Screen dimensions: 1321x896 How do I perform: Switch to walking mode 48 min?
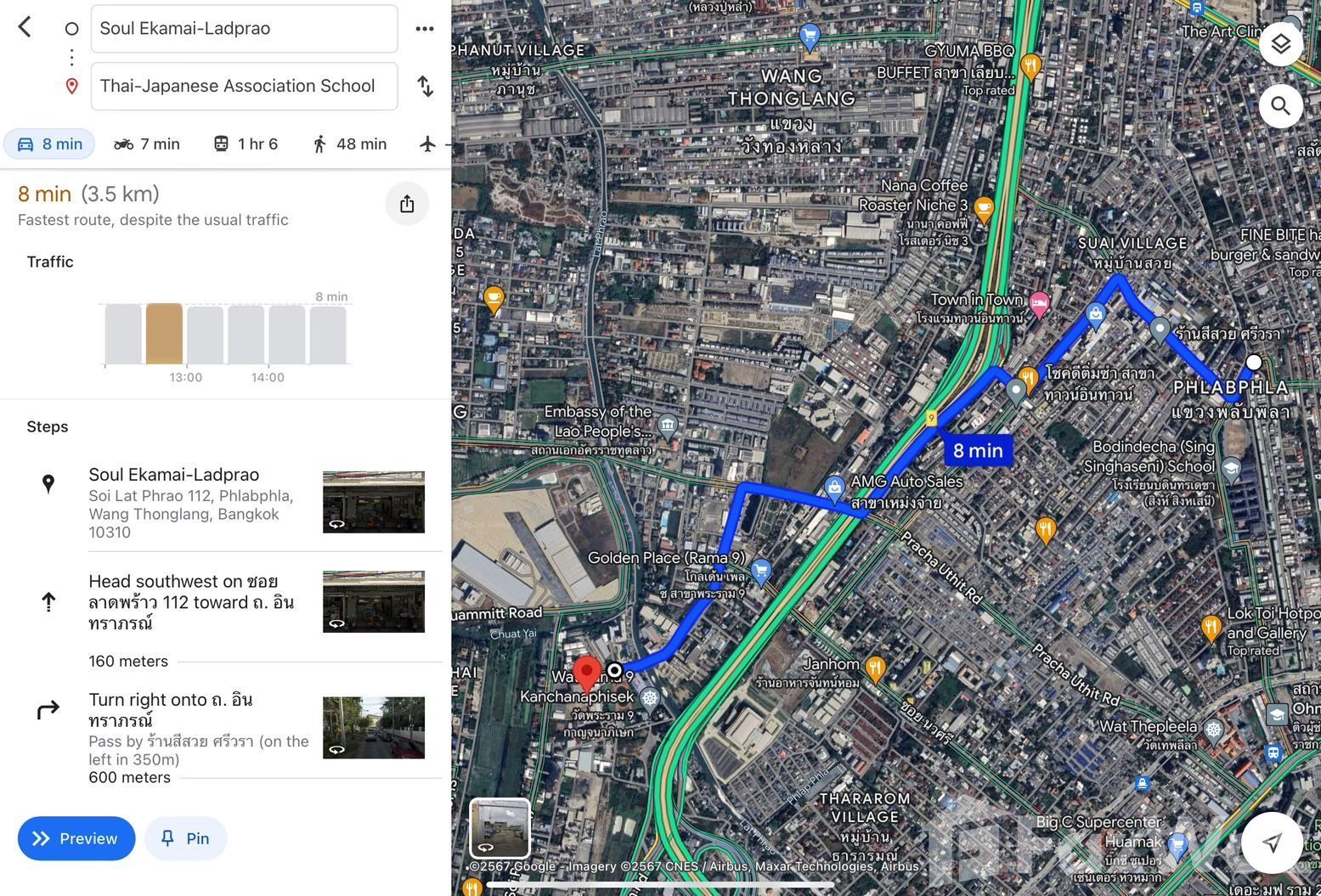coord(349,144)
